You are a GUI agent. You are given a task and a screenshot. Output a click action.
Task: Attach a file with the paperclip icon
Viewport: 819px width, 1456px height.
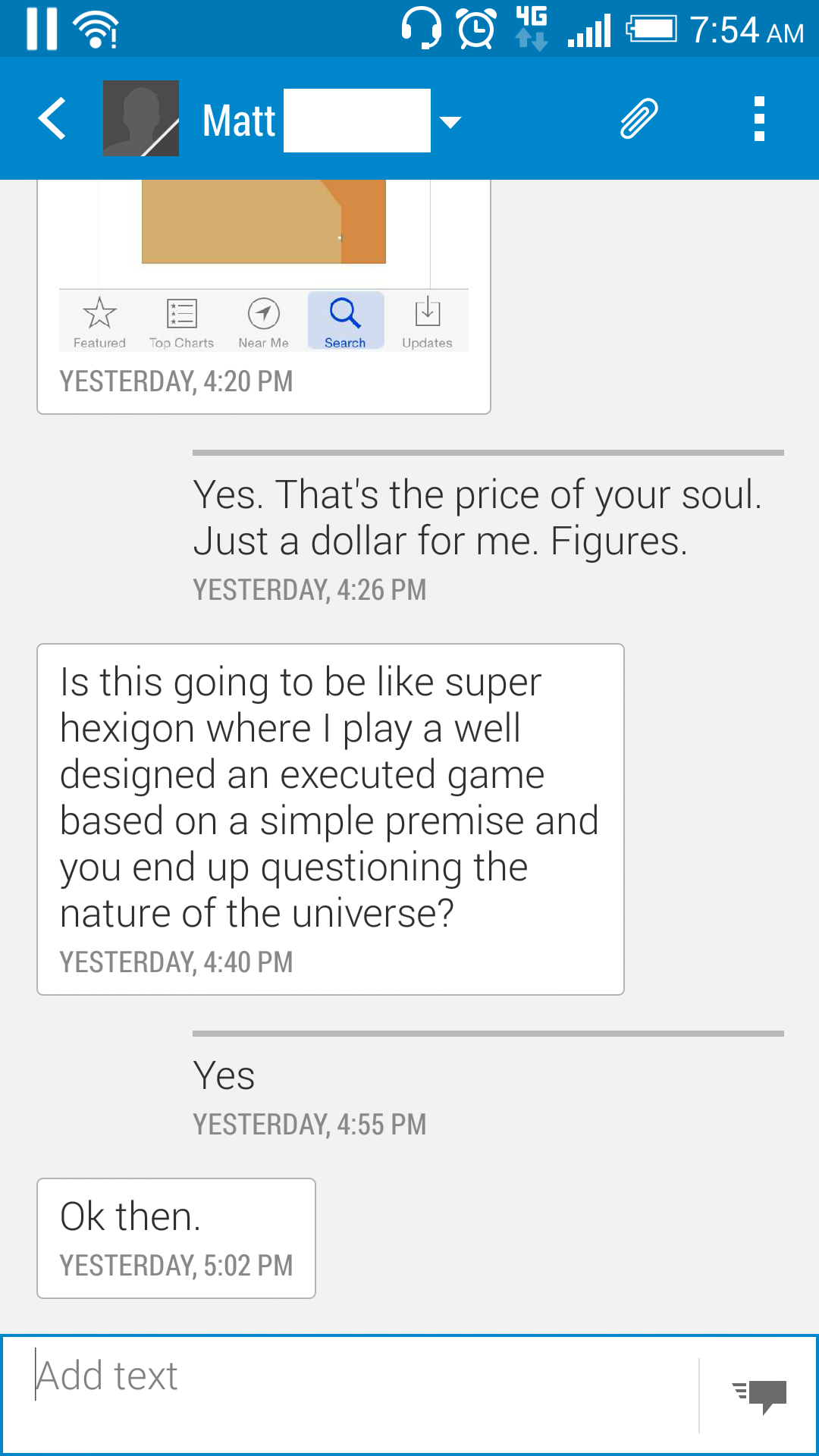tap(639, 119)
